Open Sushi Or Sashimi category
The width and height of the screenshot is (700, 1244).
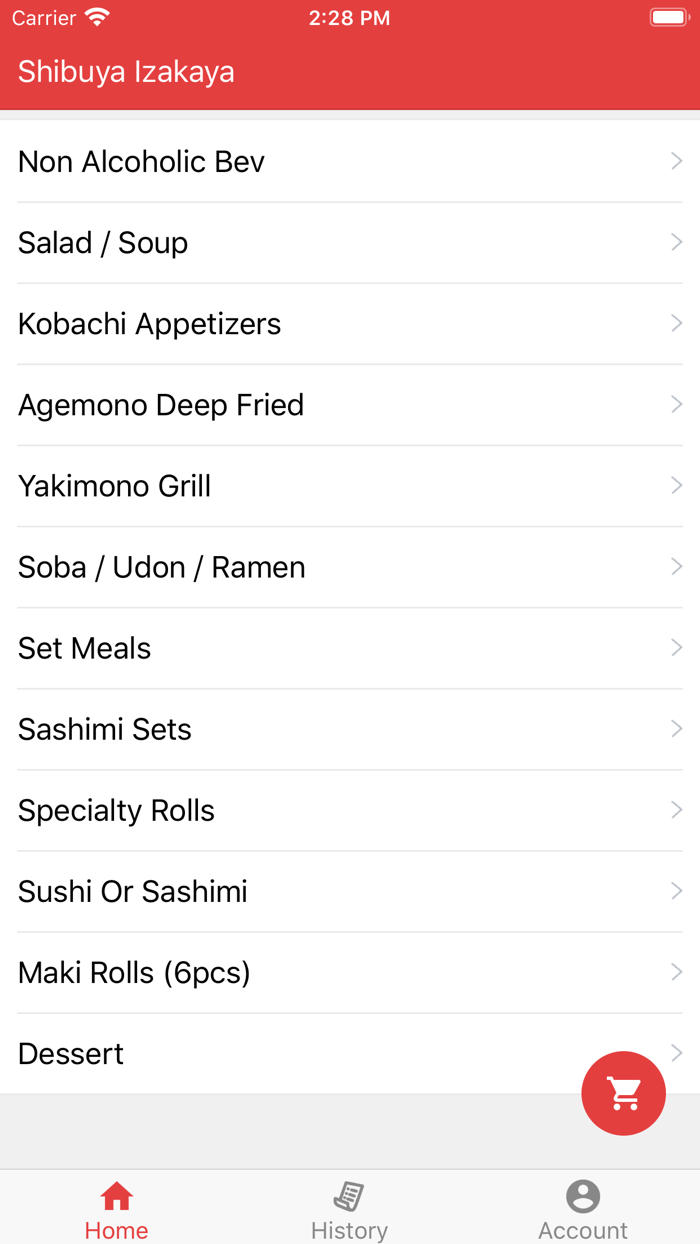tap(350, 891)
